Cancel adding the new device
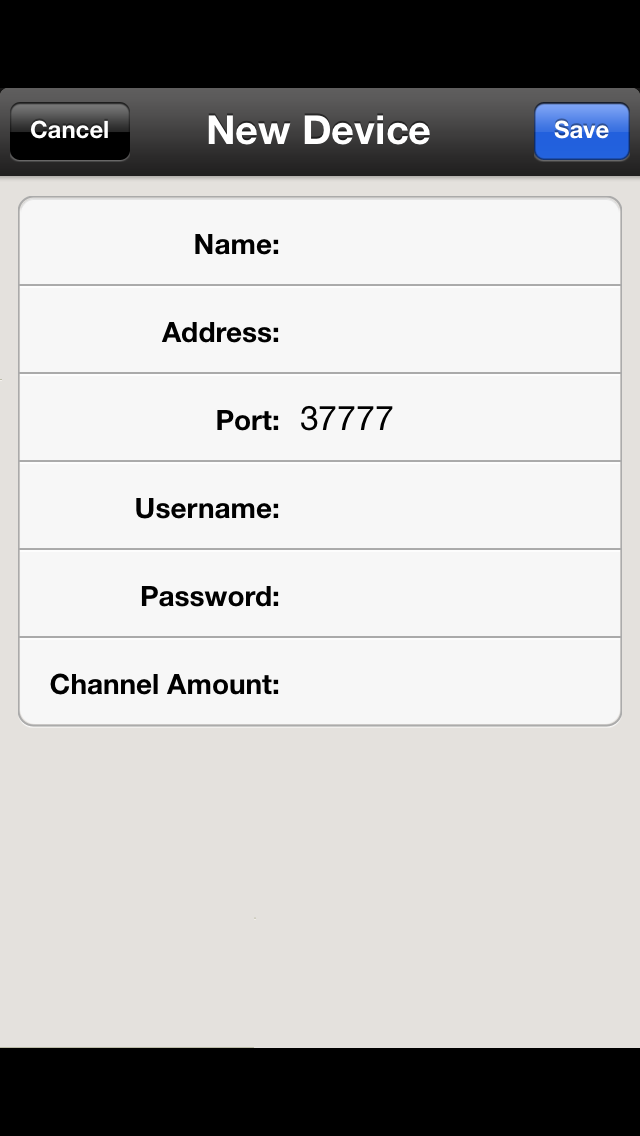The height and width of the screenshot is (1136, 640). (70, 131)
